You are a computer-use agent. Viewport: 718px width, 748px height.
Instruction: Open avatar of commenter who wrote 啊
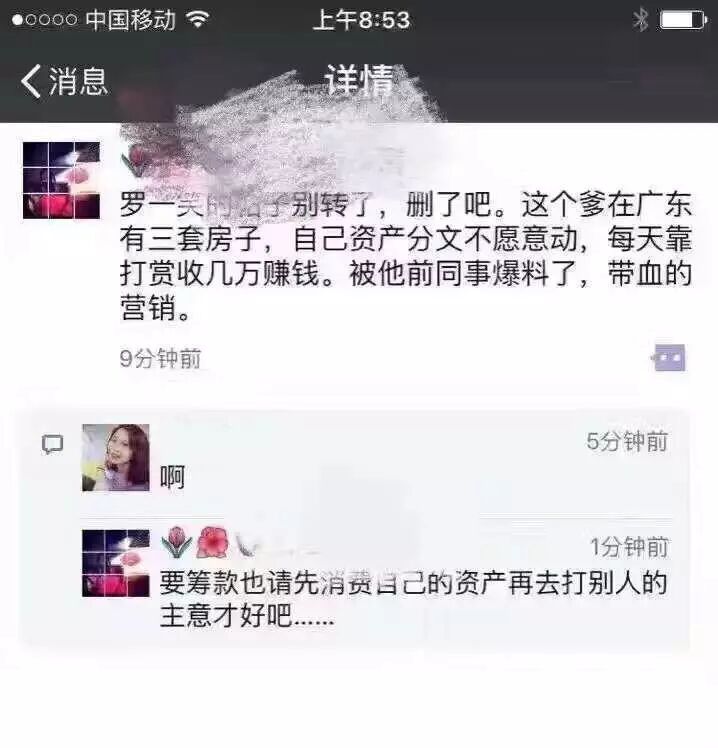coord(115,458)
